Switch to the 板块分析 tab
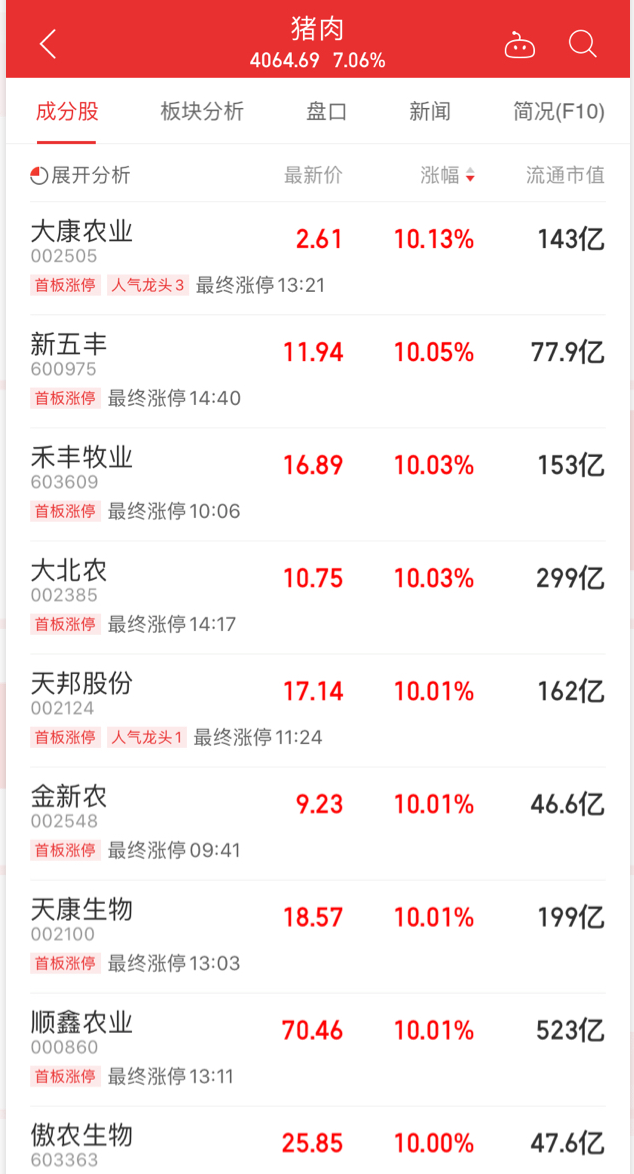Viewport: 634px width, 1174px height. tap(202, 111)
